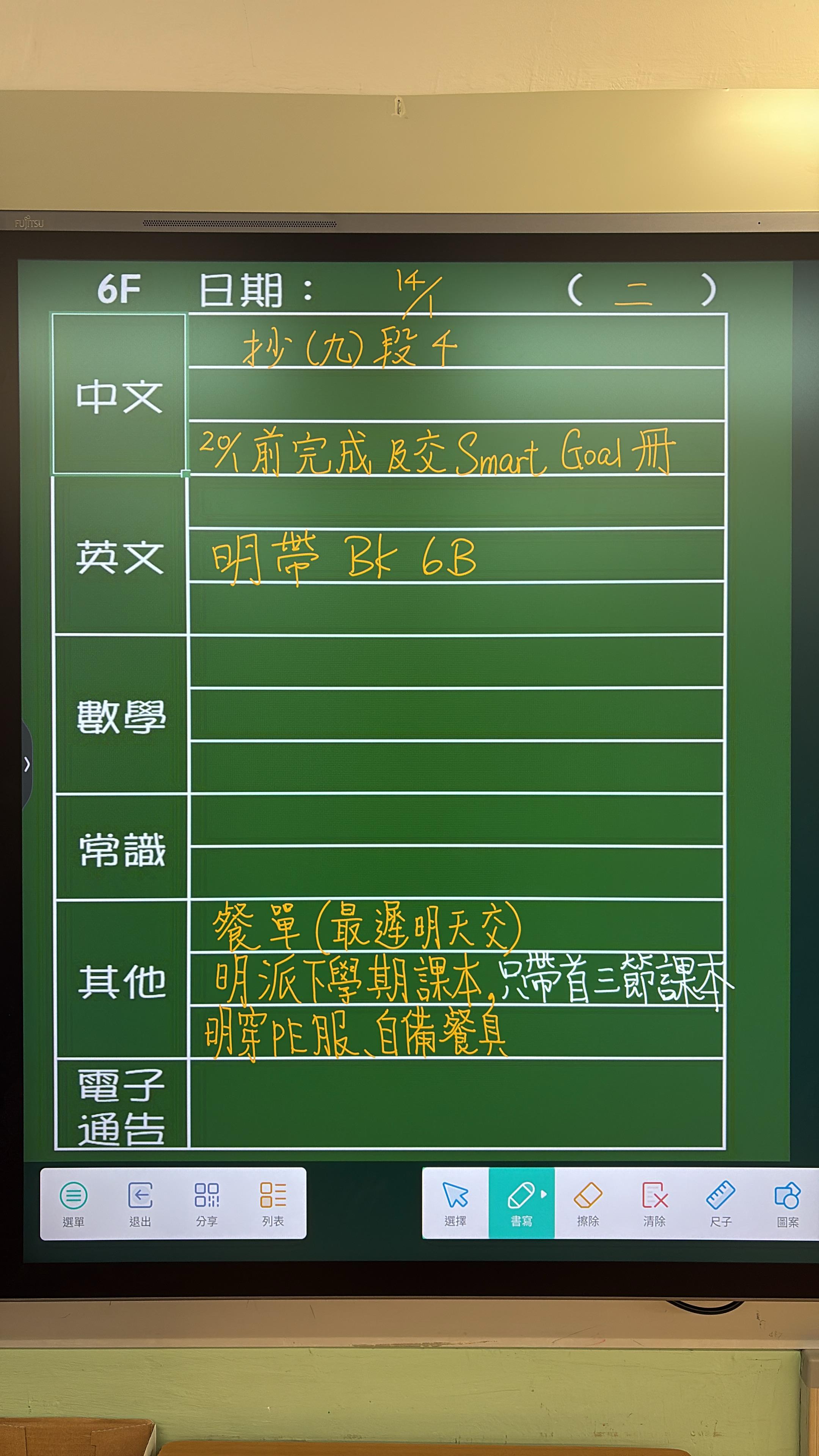Open the 列表 list view
This screenshot has height=1456, width=819.
273,1204
